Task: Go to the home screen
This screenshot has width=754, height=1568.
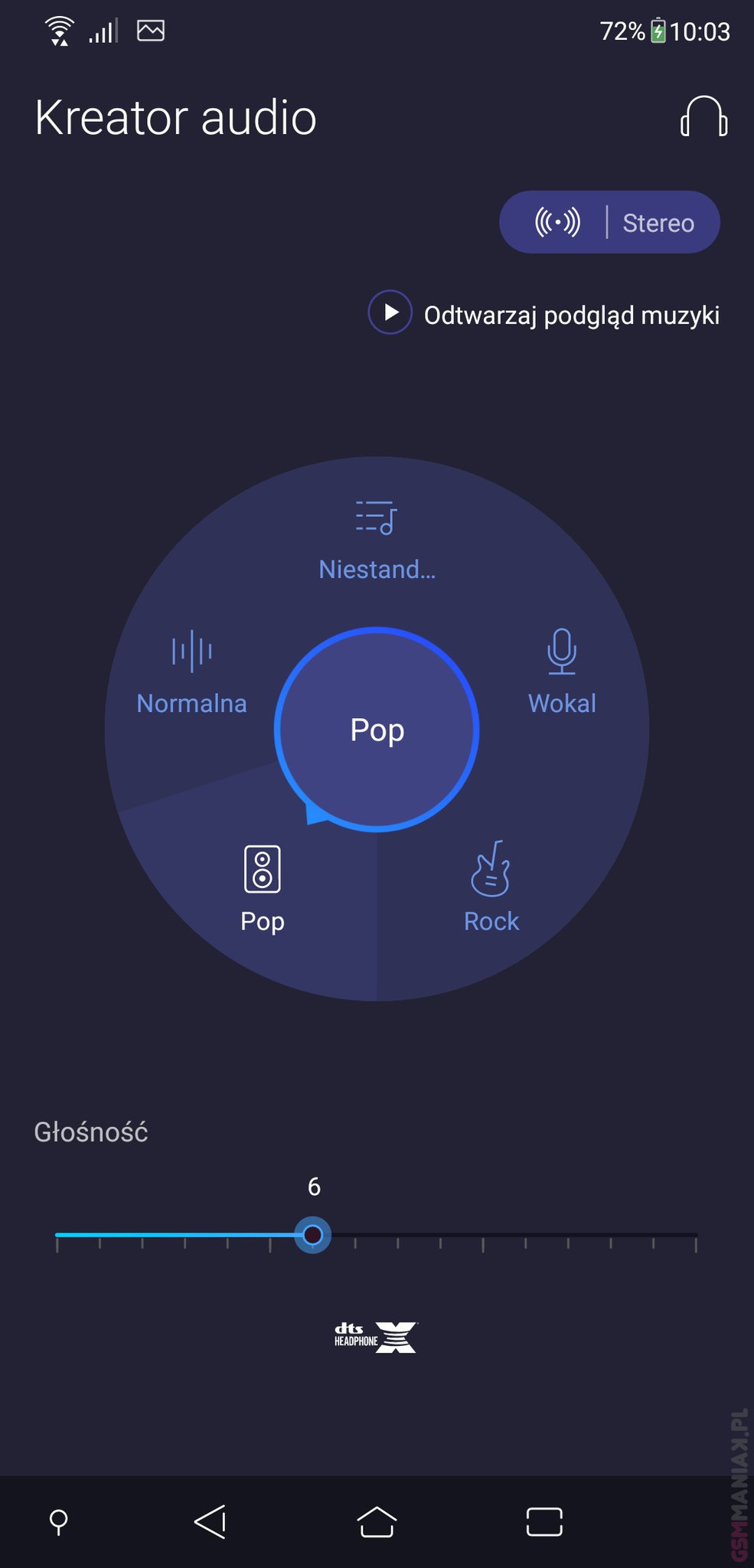Action: (x=377, y=1521)
